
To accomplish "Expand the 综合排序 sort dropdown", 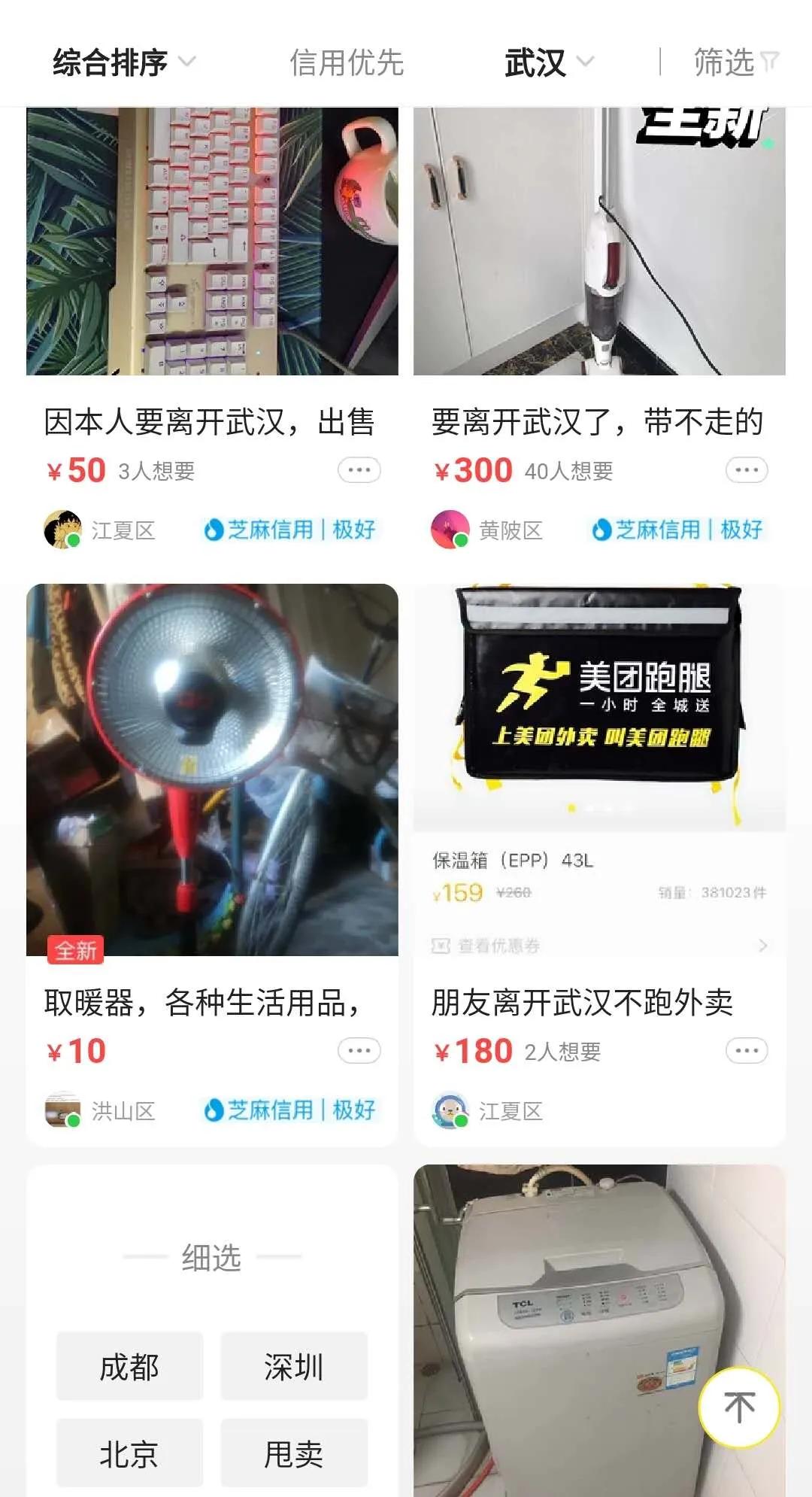I will click(120, 62).
